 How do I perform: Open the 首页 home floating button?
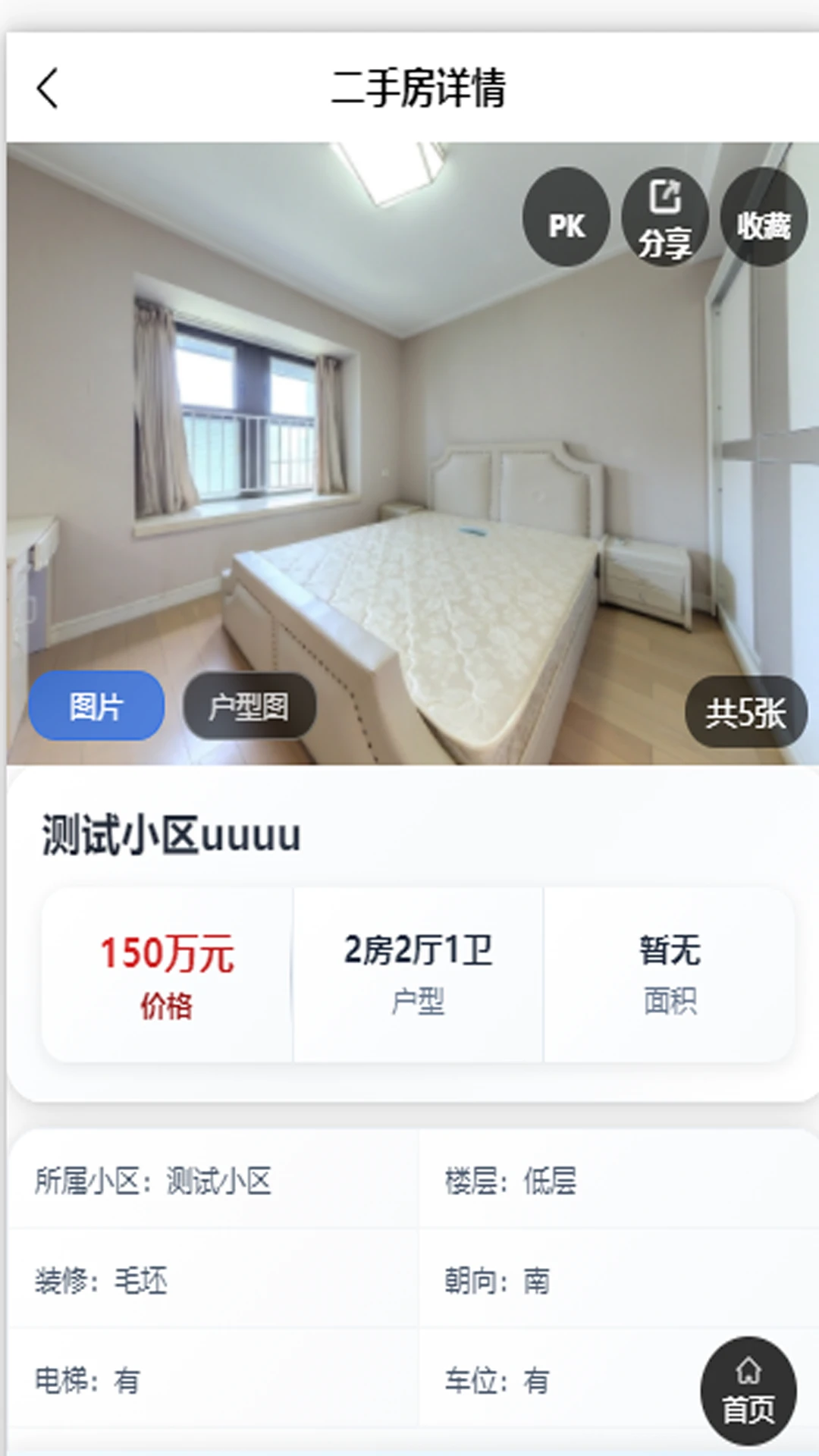[x=748, y=1391]
